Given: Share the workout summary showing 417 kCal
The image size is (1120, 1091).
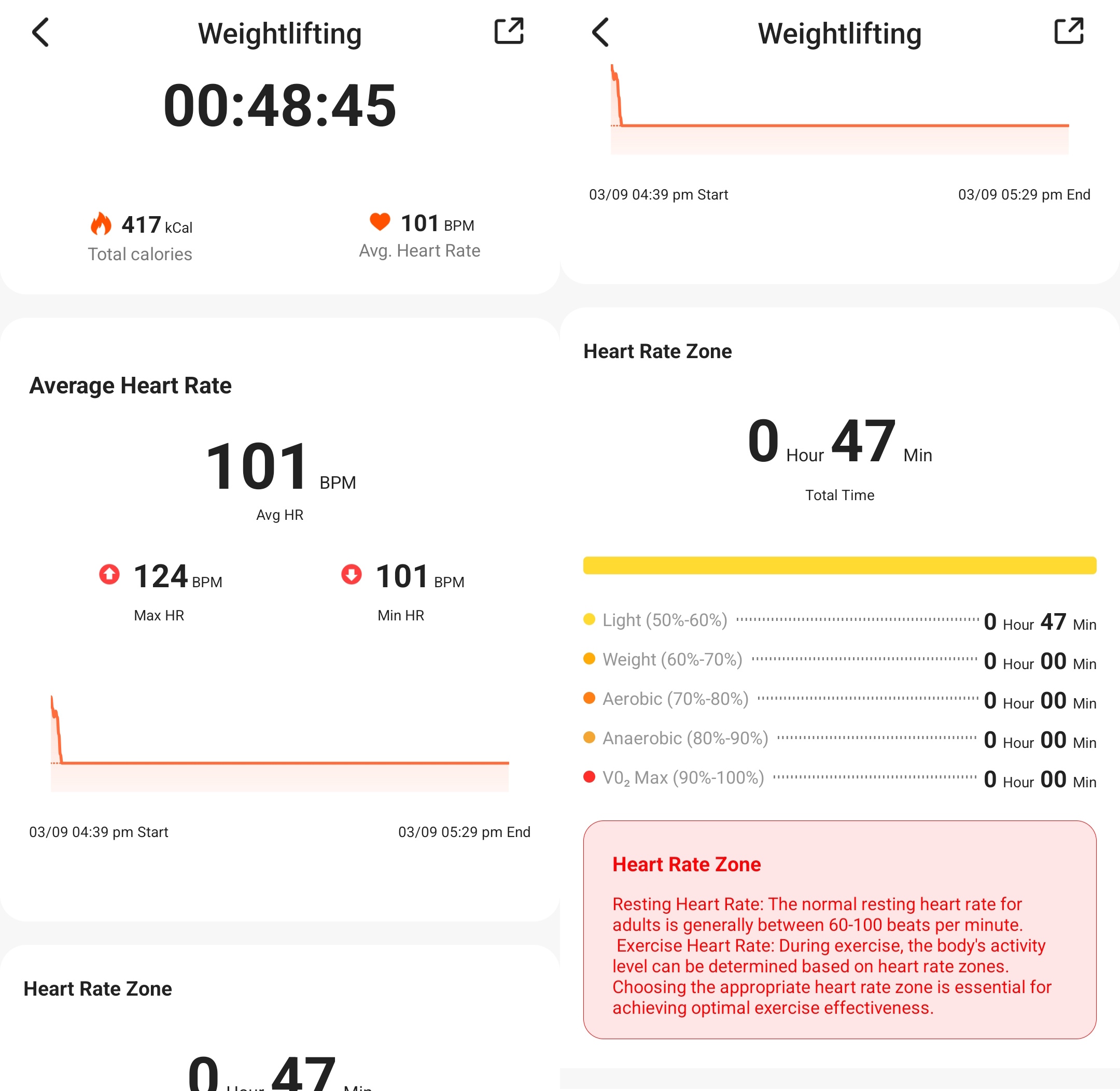Looking at the screenshot, I should [x=509, y=31].
